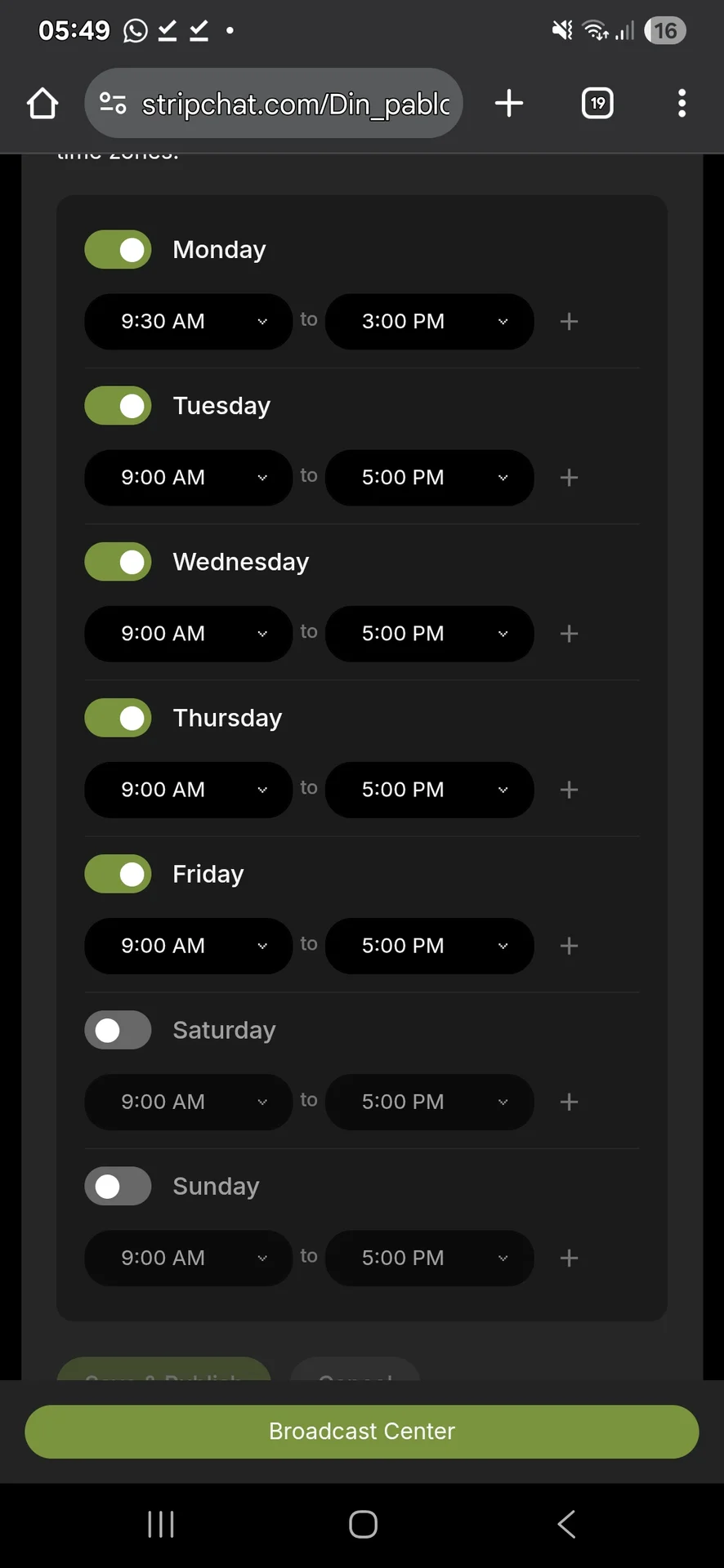Add extra time slot on Thursday
The height and width of the screenshot is (1568, 724).
tap(569, 790)
